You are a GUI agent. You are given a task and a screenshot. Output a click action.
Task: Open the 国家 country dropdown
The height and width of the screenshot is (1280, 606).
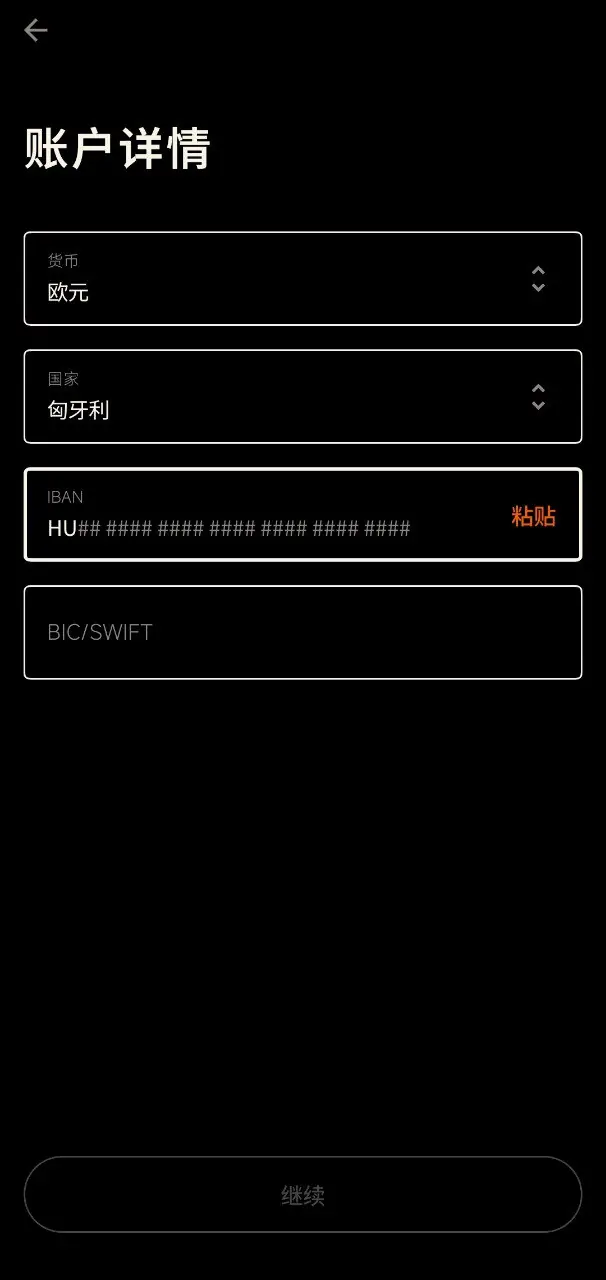coord(302,396)
